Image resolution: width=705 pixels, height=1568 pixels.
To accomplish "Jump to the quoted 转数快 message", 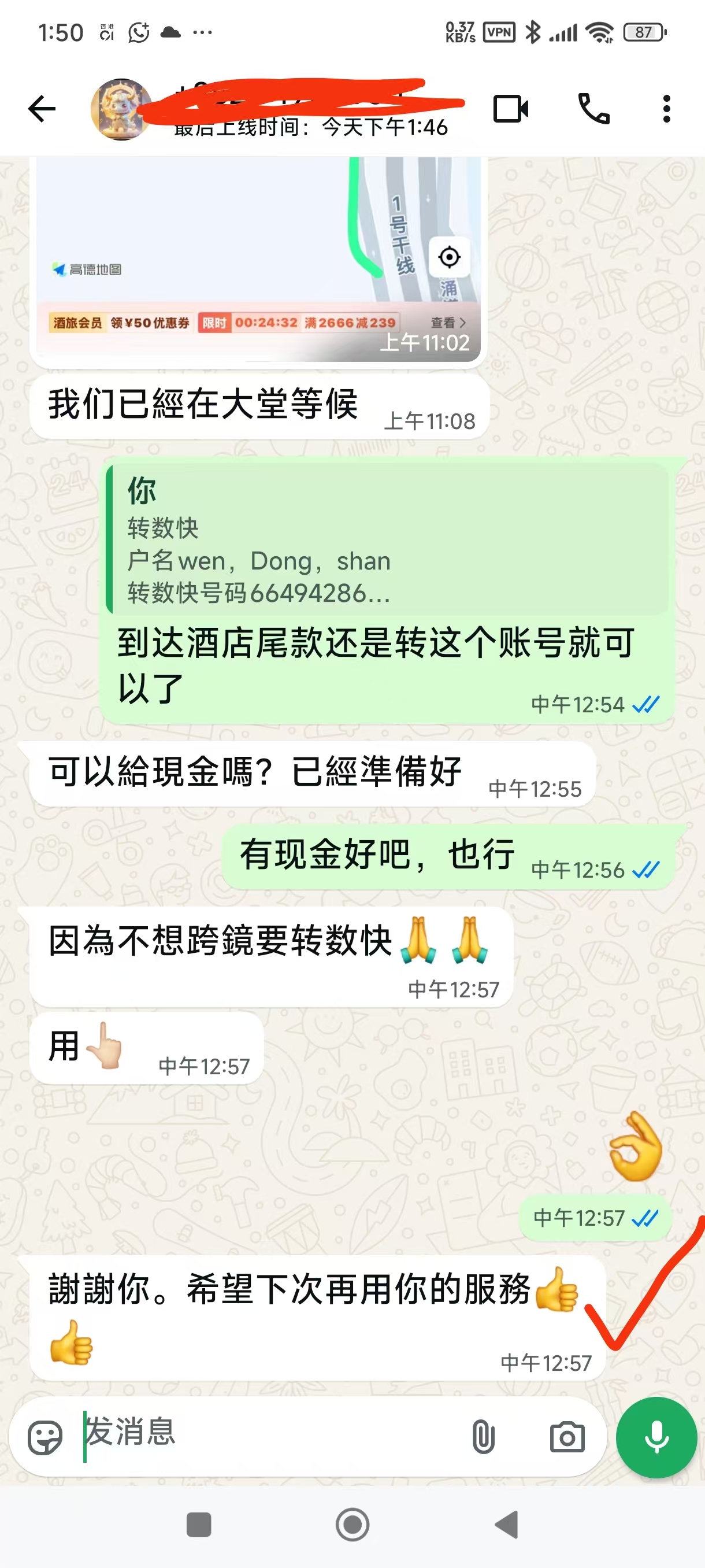I will [387, 540].
